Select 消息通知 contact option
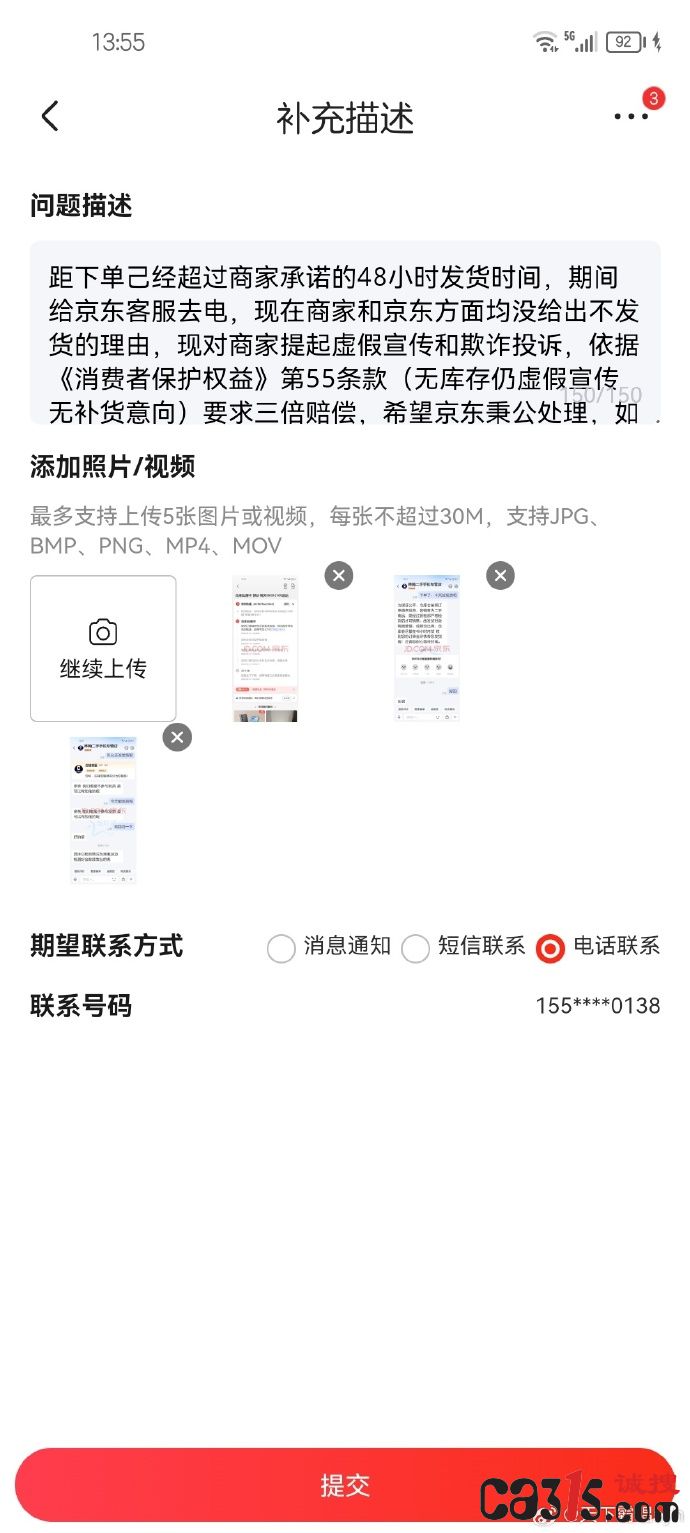 pos(281,948)
